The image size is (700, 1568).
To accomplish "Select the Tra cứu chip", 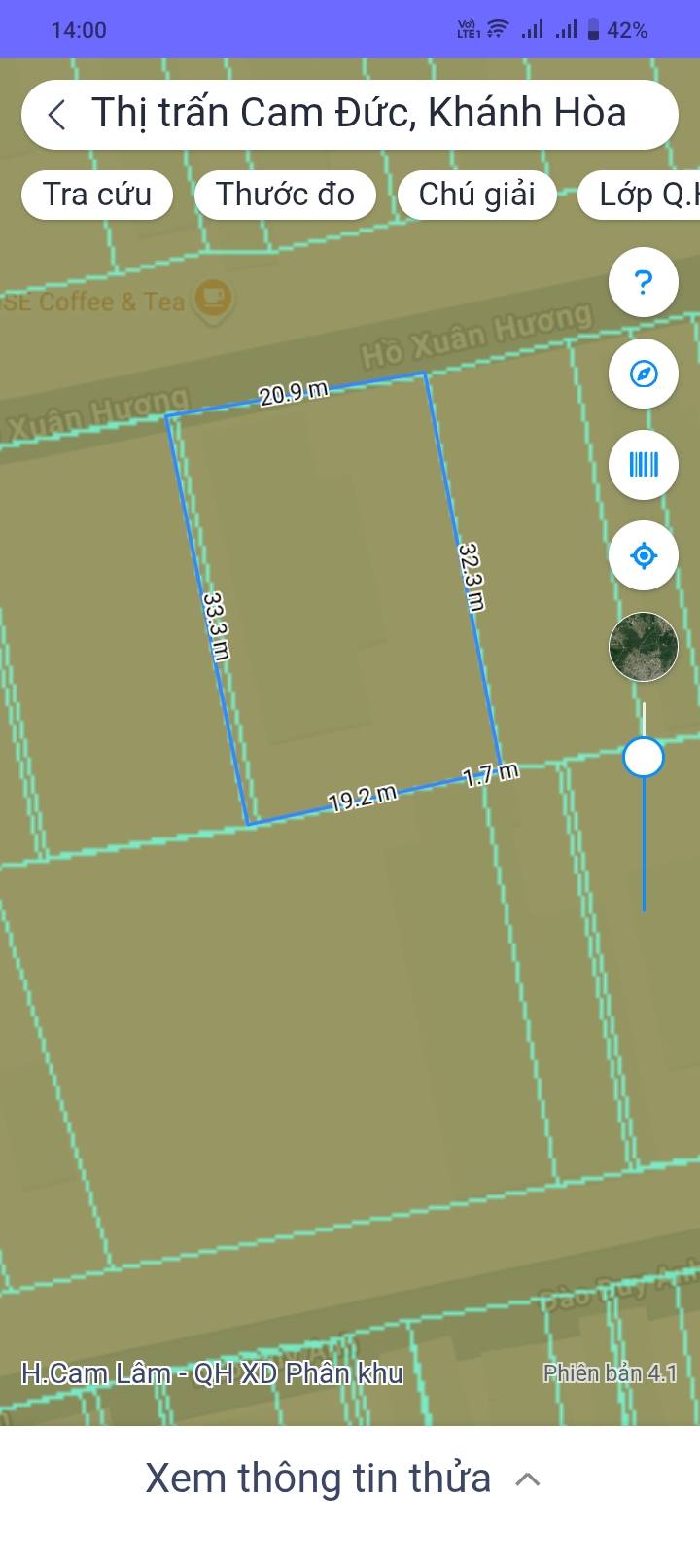I will [97, 195].
